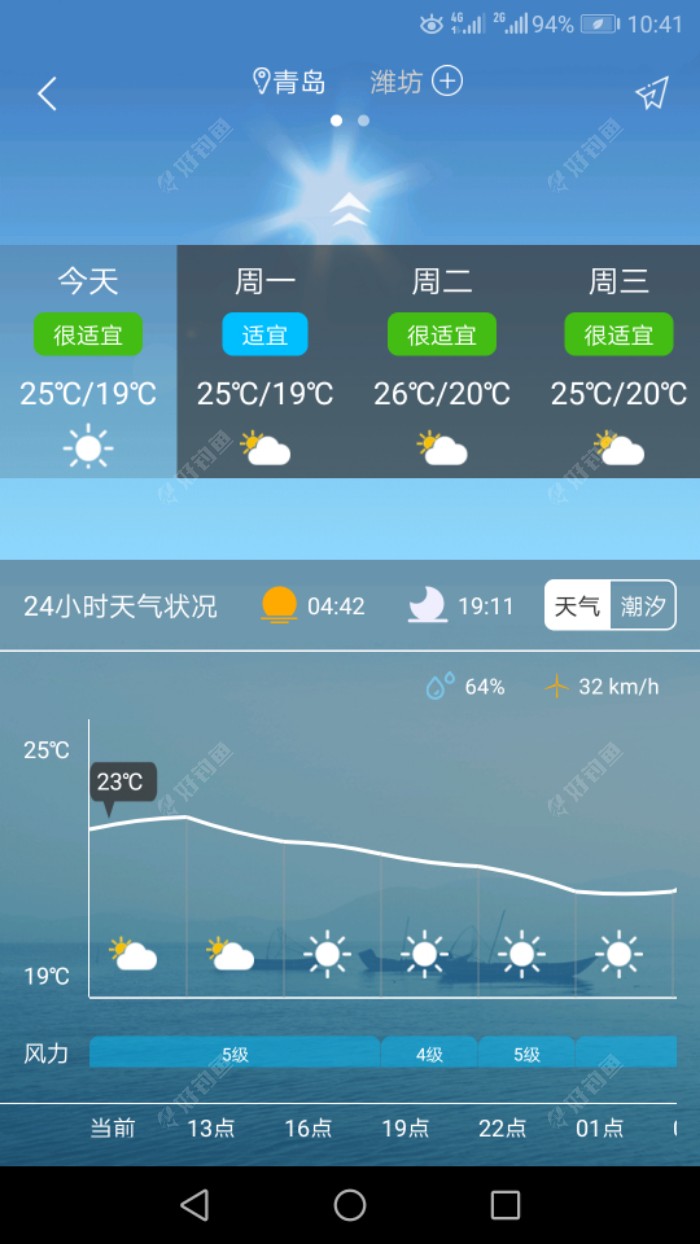This screenshot has width=700, height=1244.
Task: Share weather via the paper plane icon
Action: (651, 94)
